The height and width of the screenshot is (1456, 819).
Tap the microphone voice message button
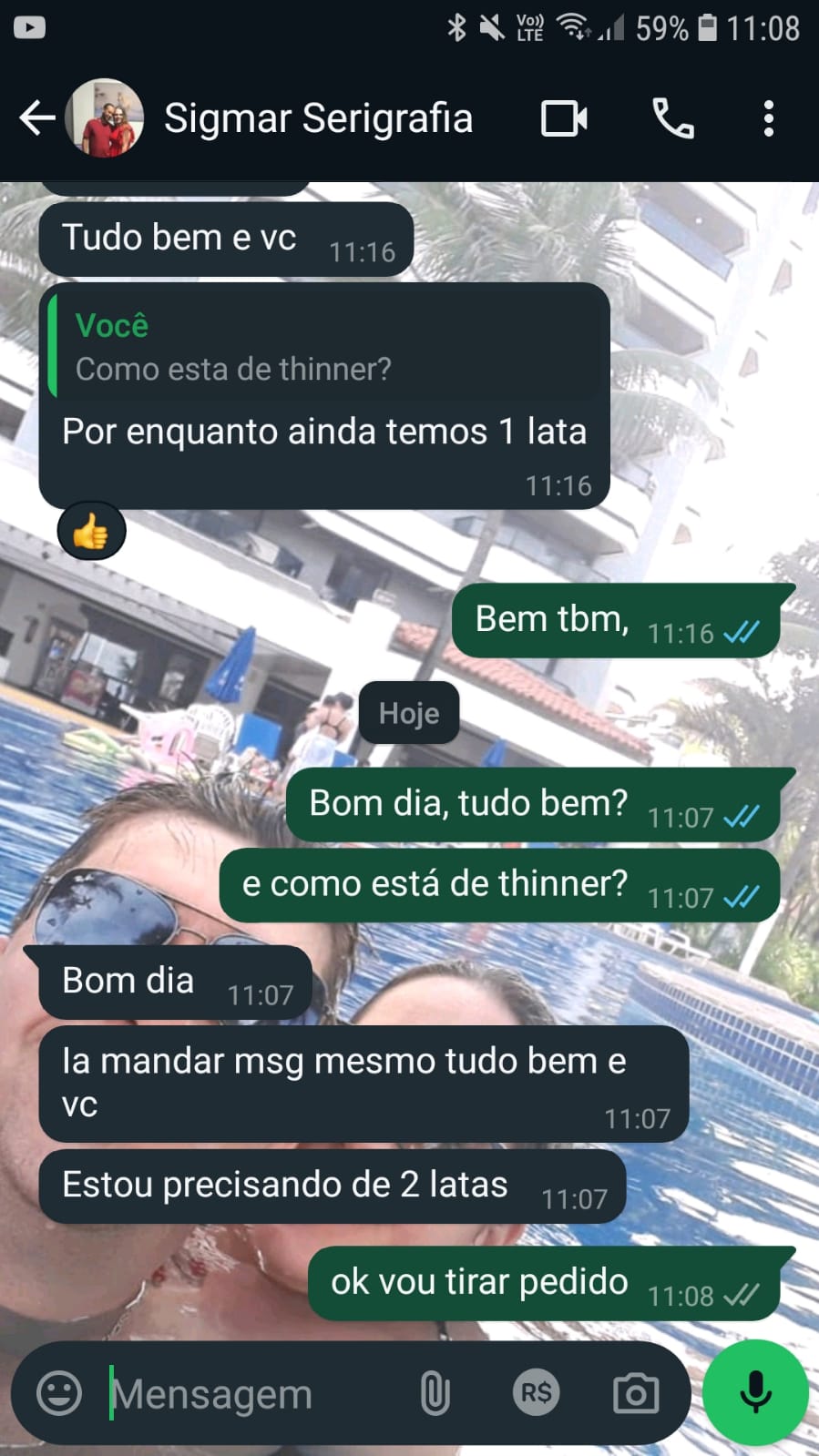[x=755, y=1393]
